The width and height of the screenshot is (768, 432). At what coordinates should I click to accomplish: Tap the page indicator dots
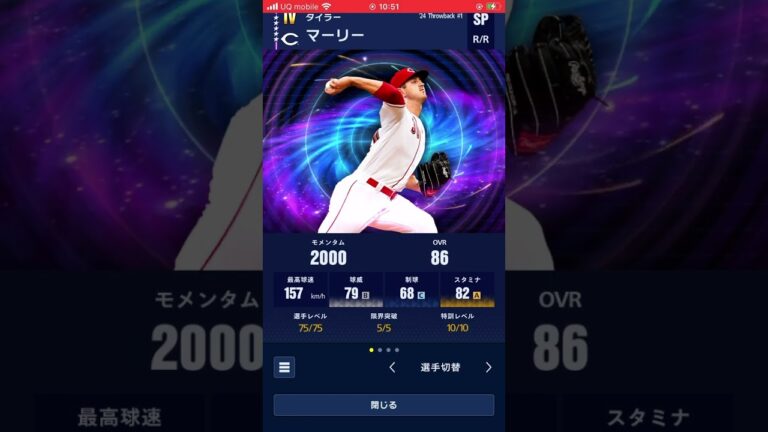(384, 350)
